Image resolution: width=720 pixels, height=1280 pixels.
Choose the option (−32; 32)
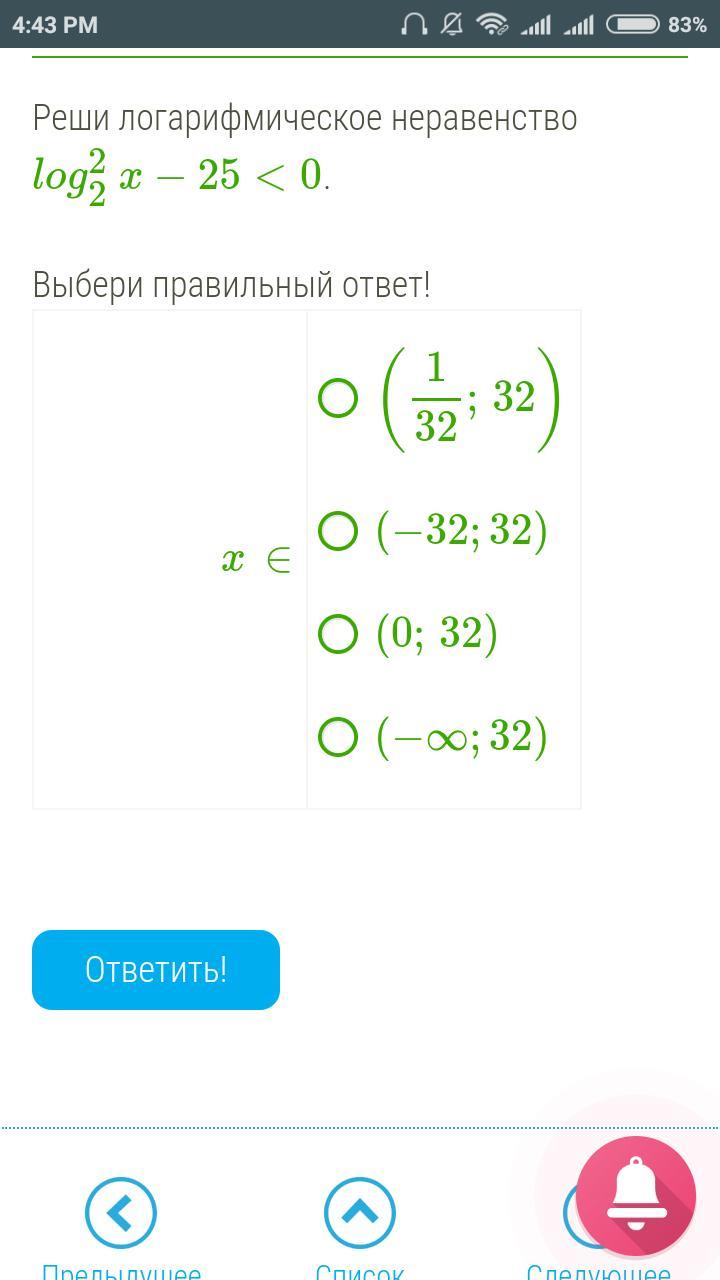point(338,531)
